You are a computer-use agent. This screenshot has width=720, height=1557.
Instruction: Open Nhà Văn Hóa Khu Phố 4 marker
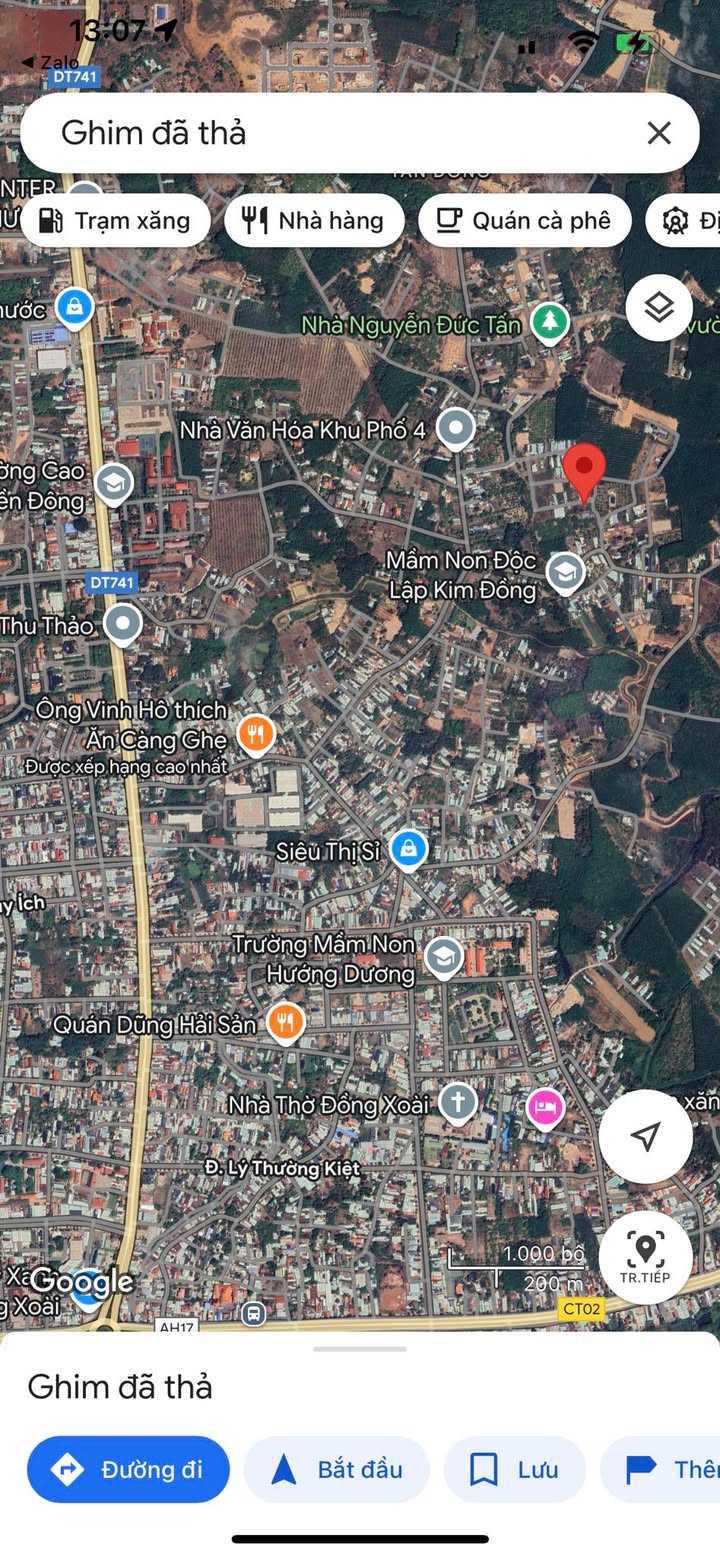pos(456,429)
